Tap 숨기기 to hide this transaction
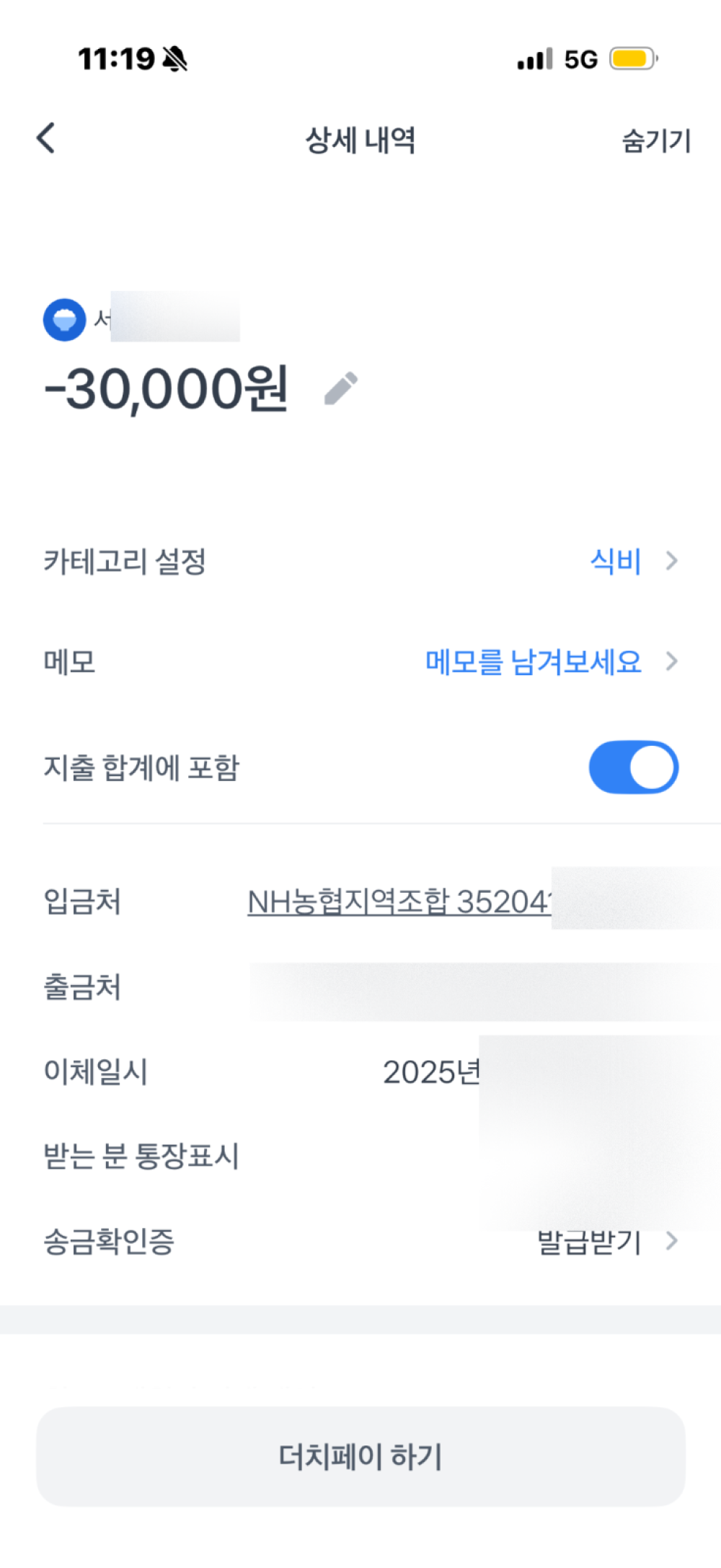The width and height of the screenshot is (721, 1568). [x=656, y=140]
